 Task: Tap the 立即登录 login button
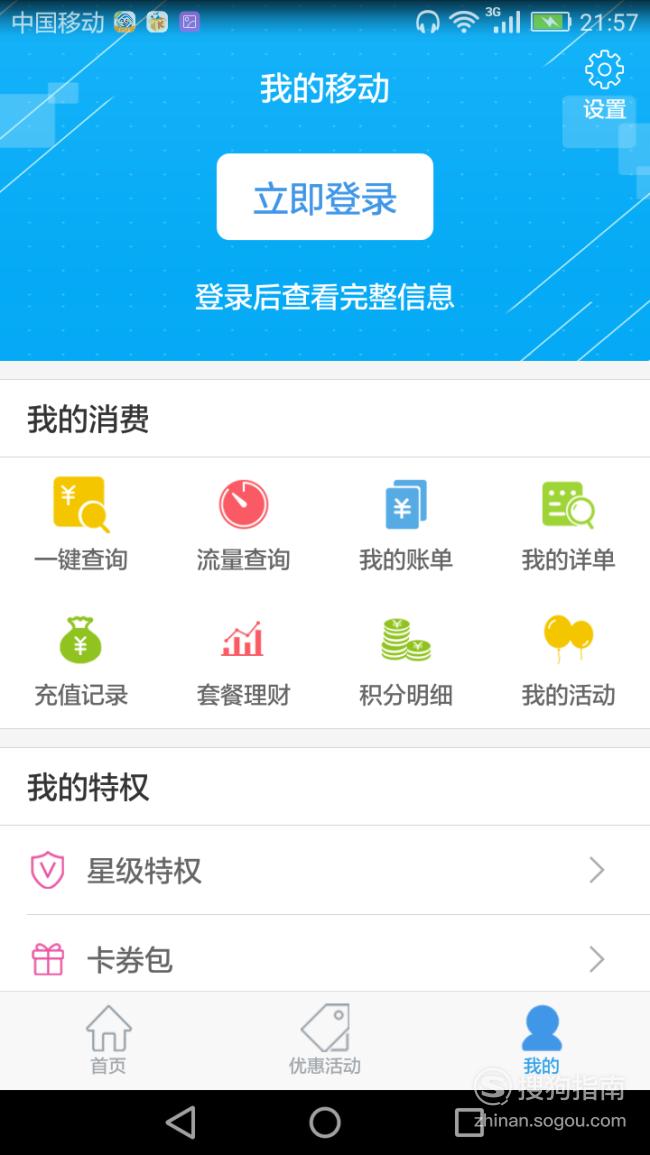[x=324, y=197]
